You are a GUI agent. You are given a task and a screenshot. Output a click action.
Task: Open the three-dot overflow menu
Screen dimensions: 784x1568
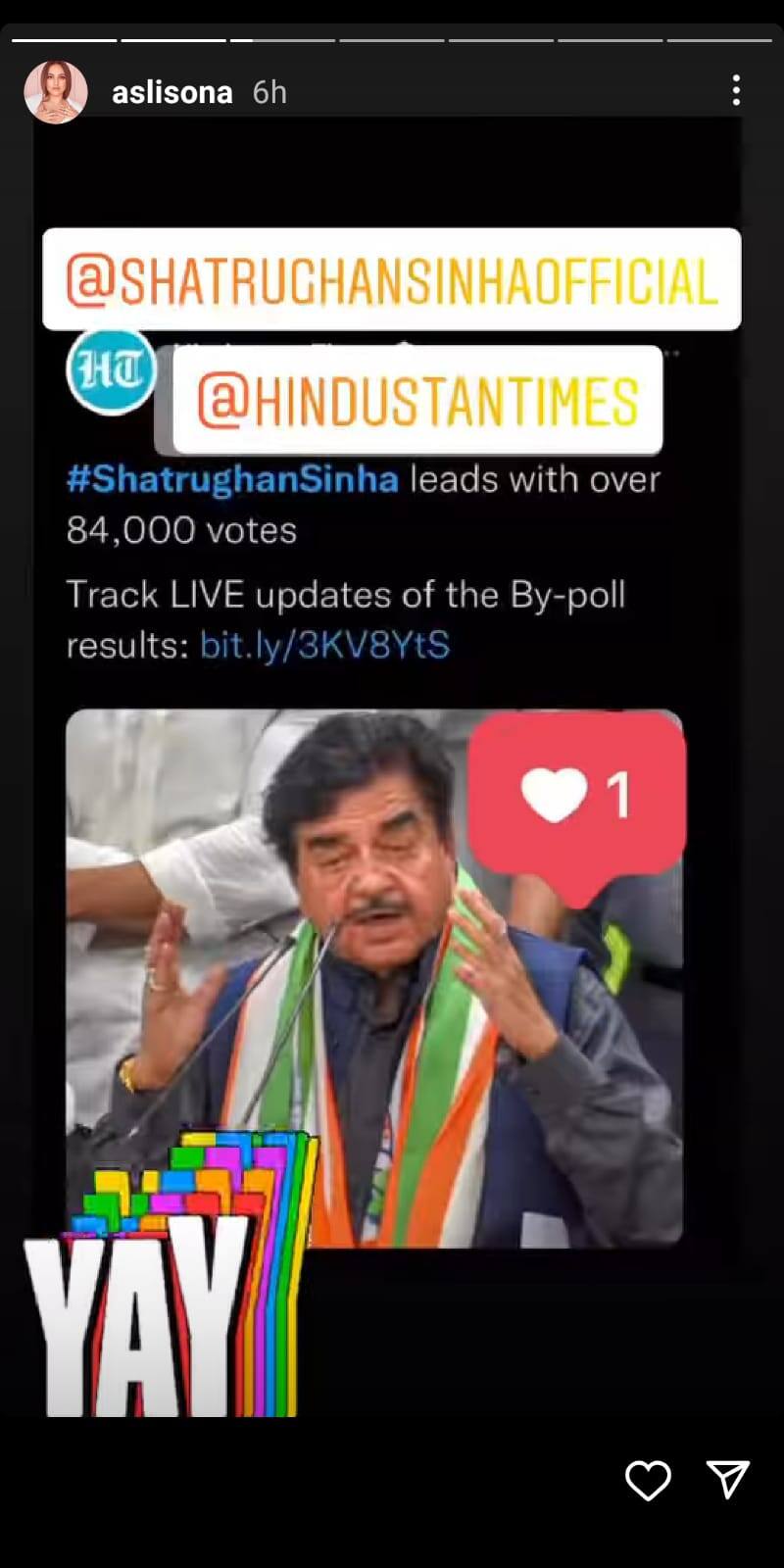736,91
